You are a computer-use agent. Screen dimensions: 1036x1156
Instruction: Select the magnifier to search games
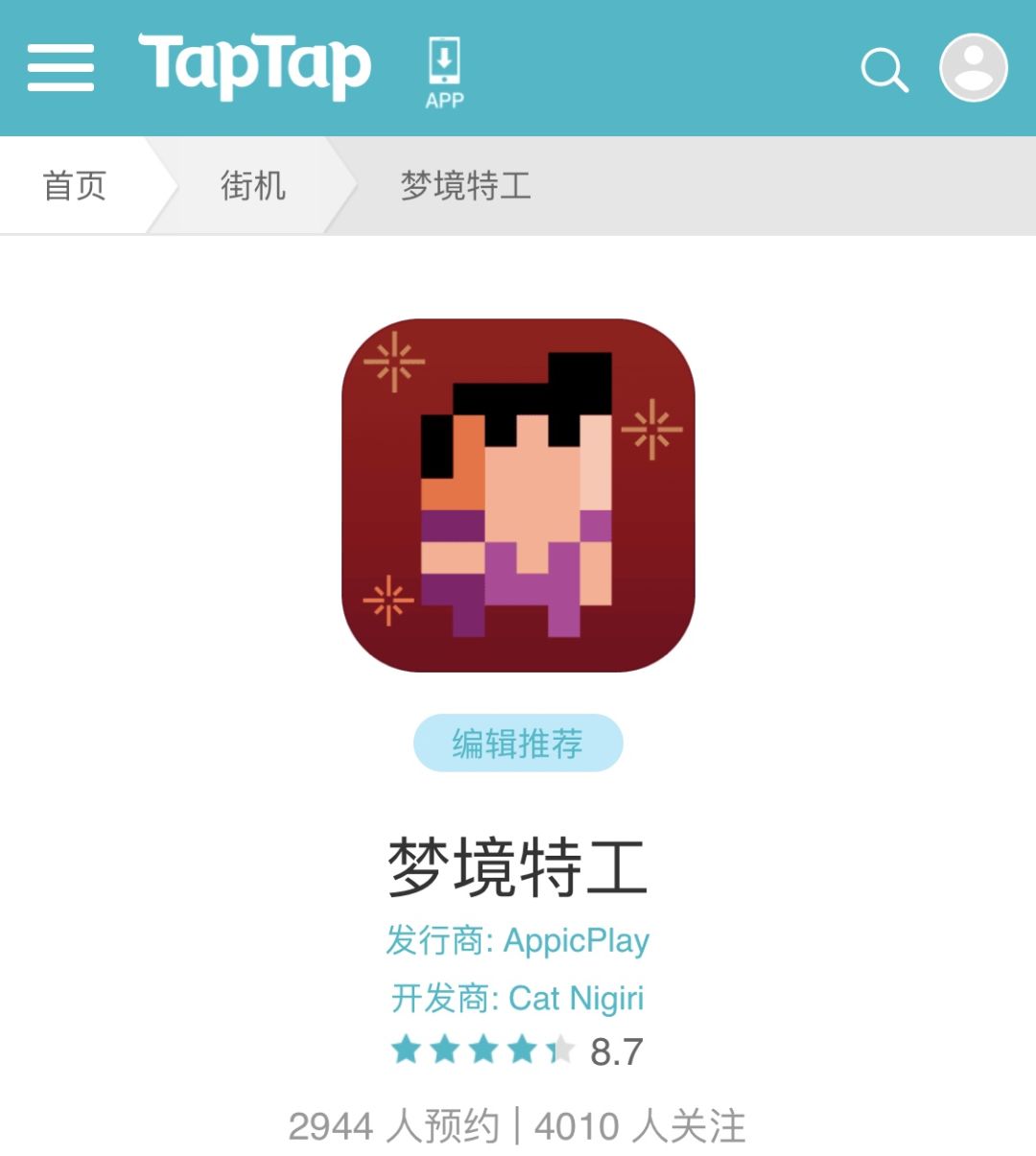click(x=883, y=69)
